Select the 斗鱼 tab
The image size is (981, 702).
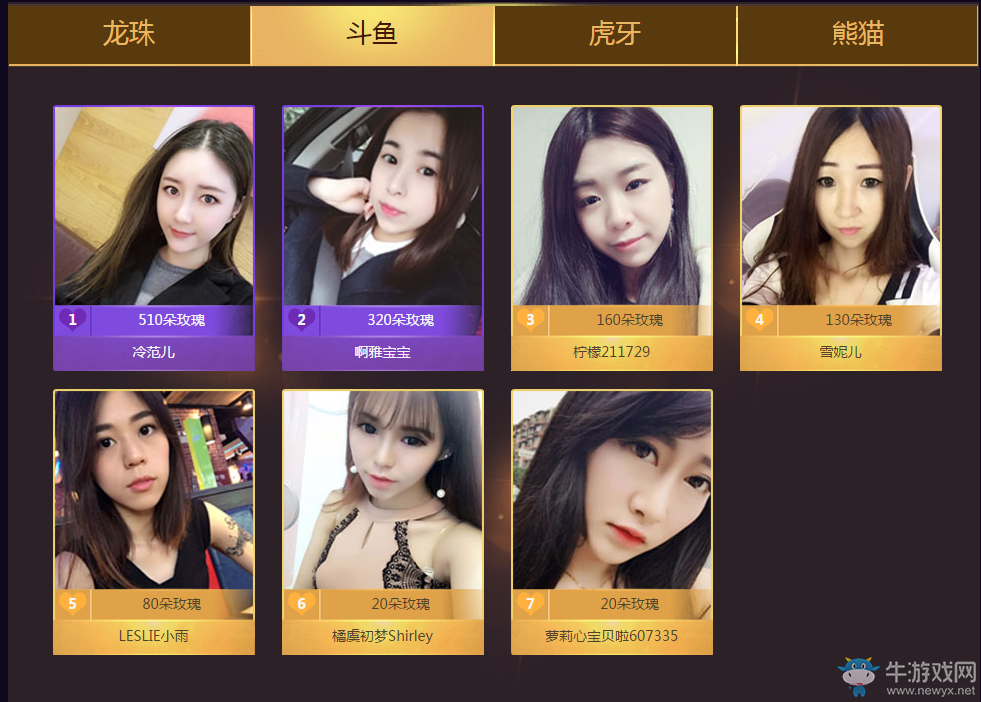click(372, 35)
